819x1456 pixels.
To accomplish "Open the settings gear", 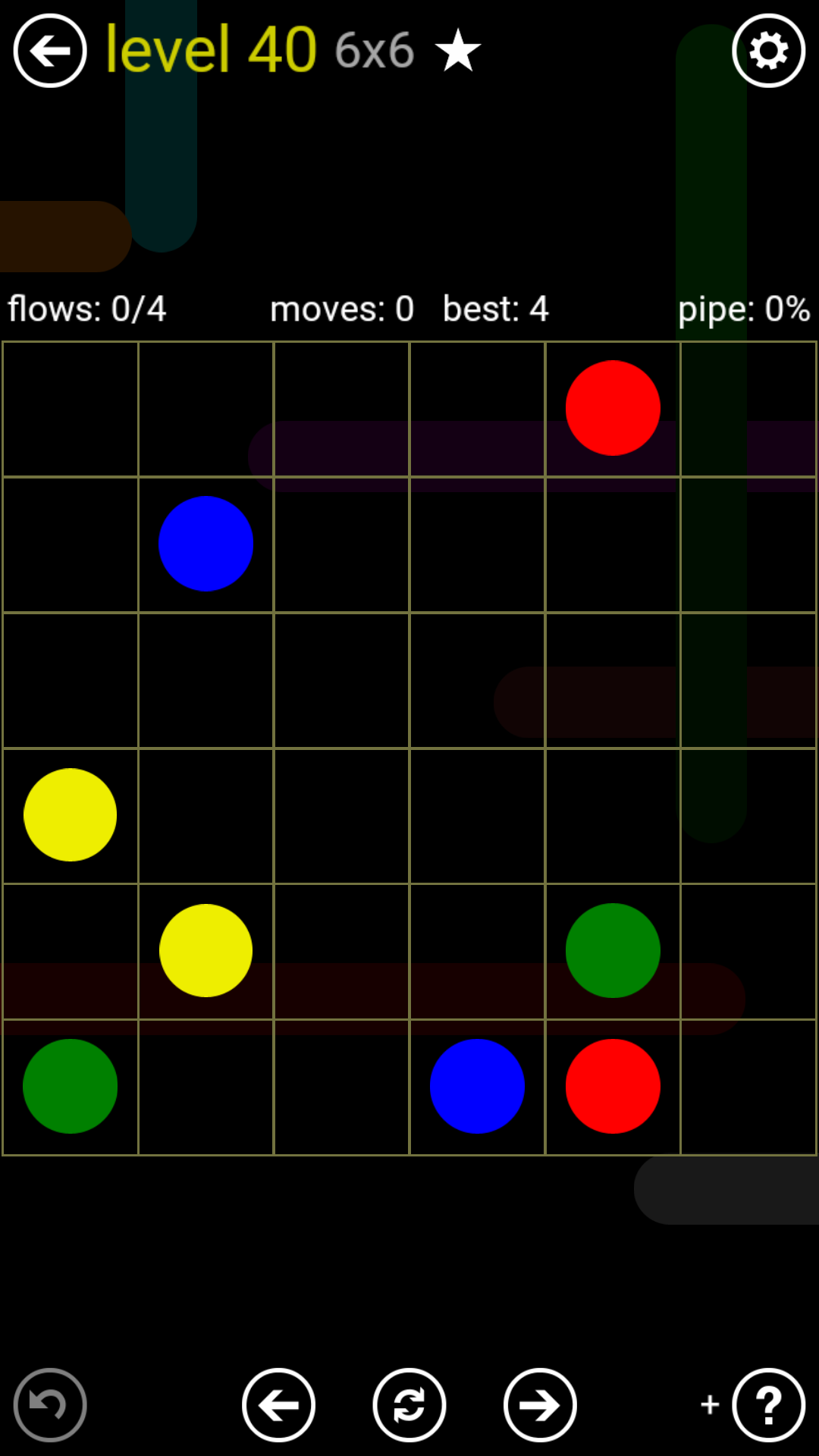I will pos(768,51).
